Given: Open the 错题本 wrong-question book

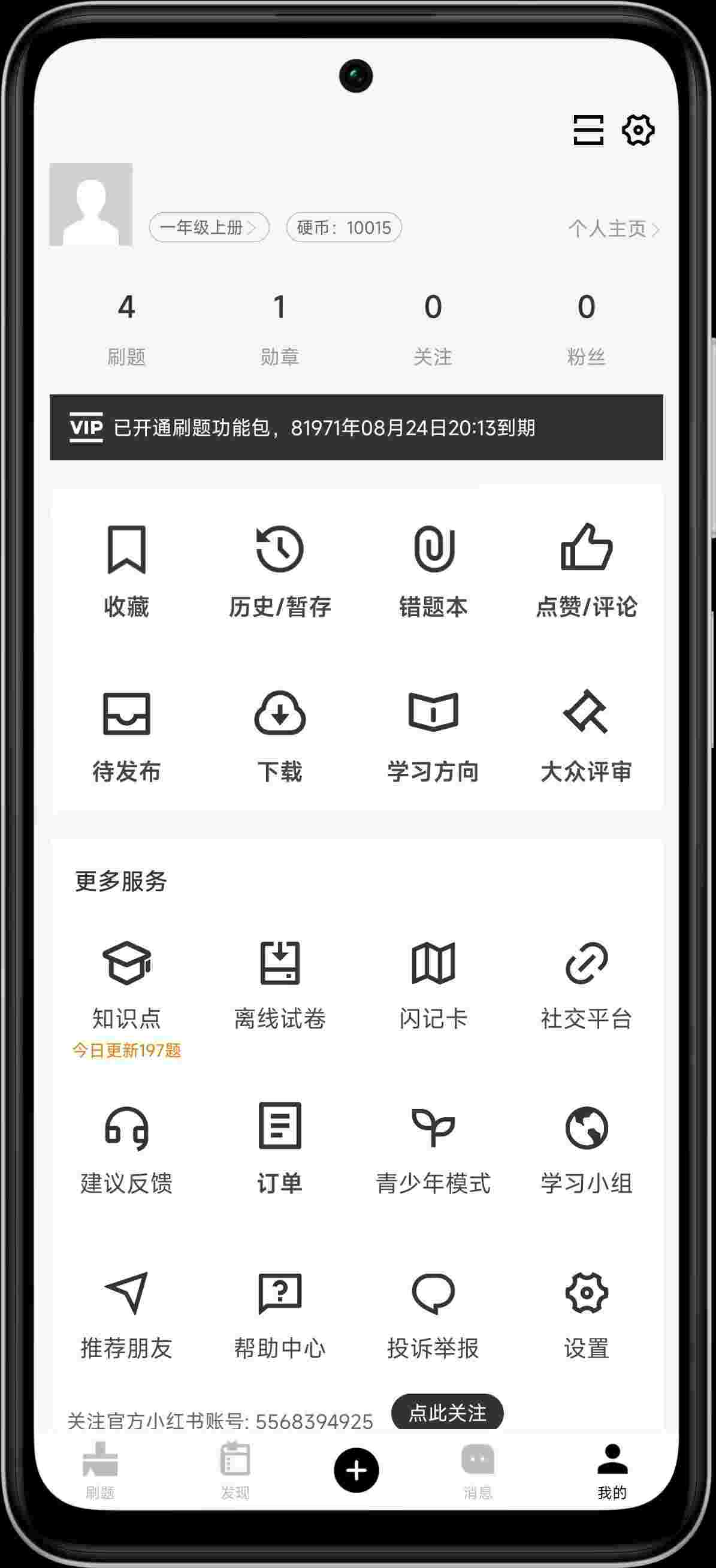Looking at the screenshot, I should tap(433, 571).
